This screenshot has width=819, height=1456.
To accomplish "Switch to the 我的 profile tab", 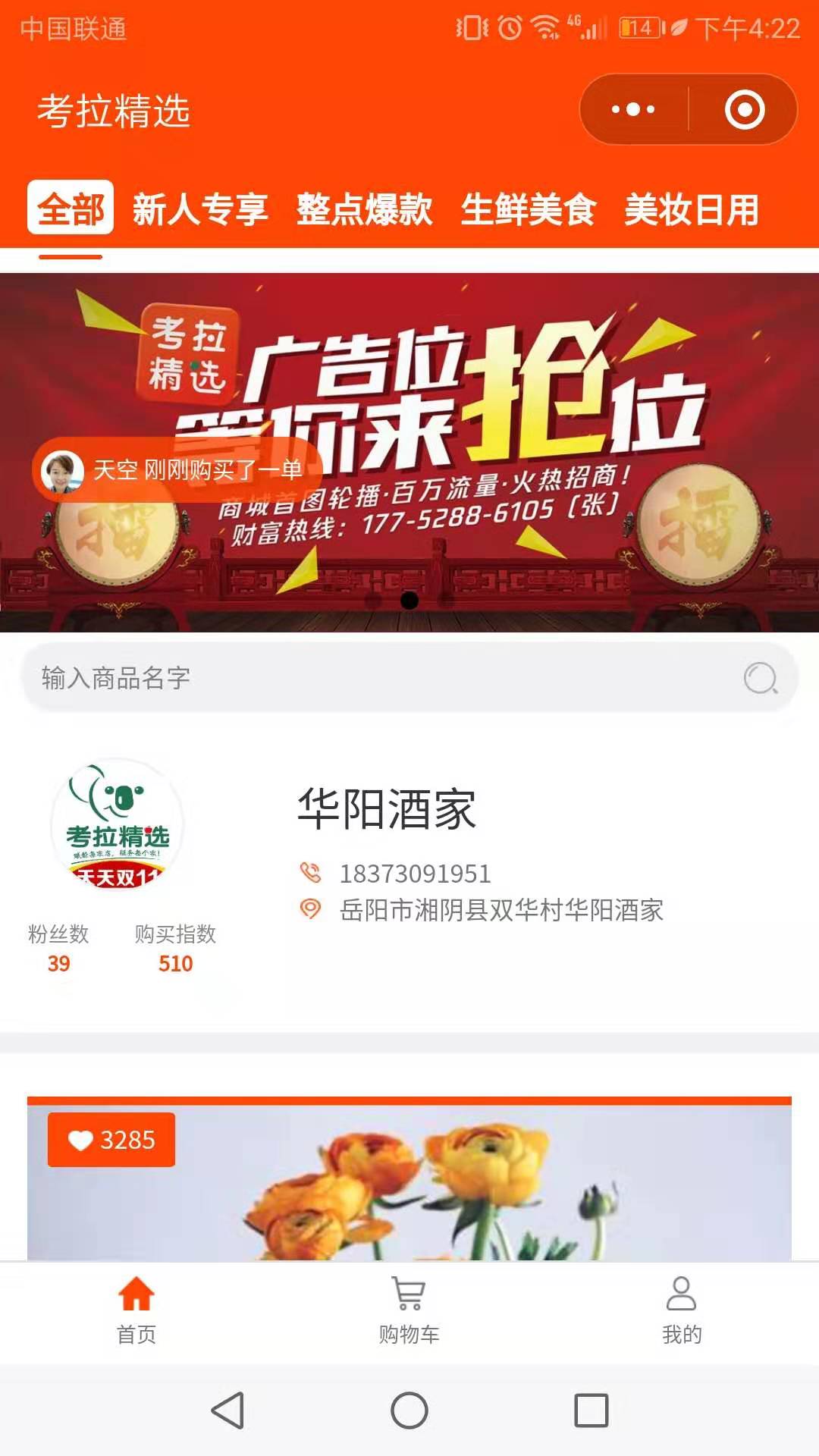I will [x=682, y=1312].
